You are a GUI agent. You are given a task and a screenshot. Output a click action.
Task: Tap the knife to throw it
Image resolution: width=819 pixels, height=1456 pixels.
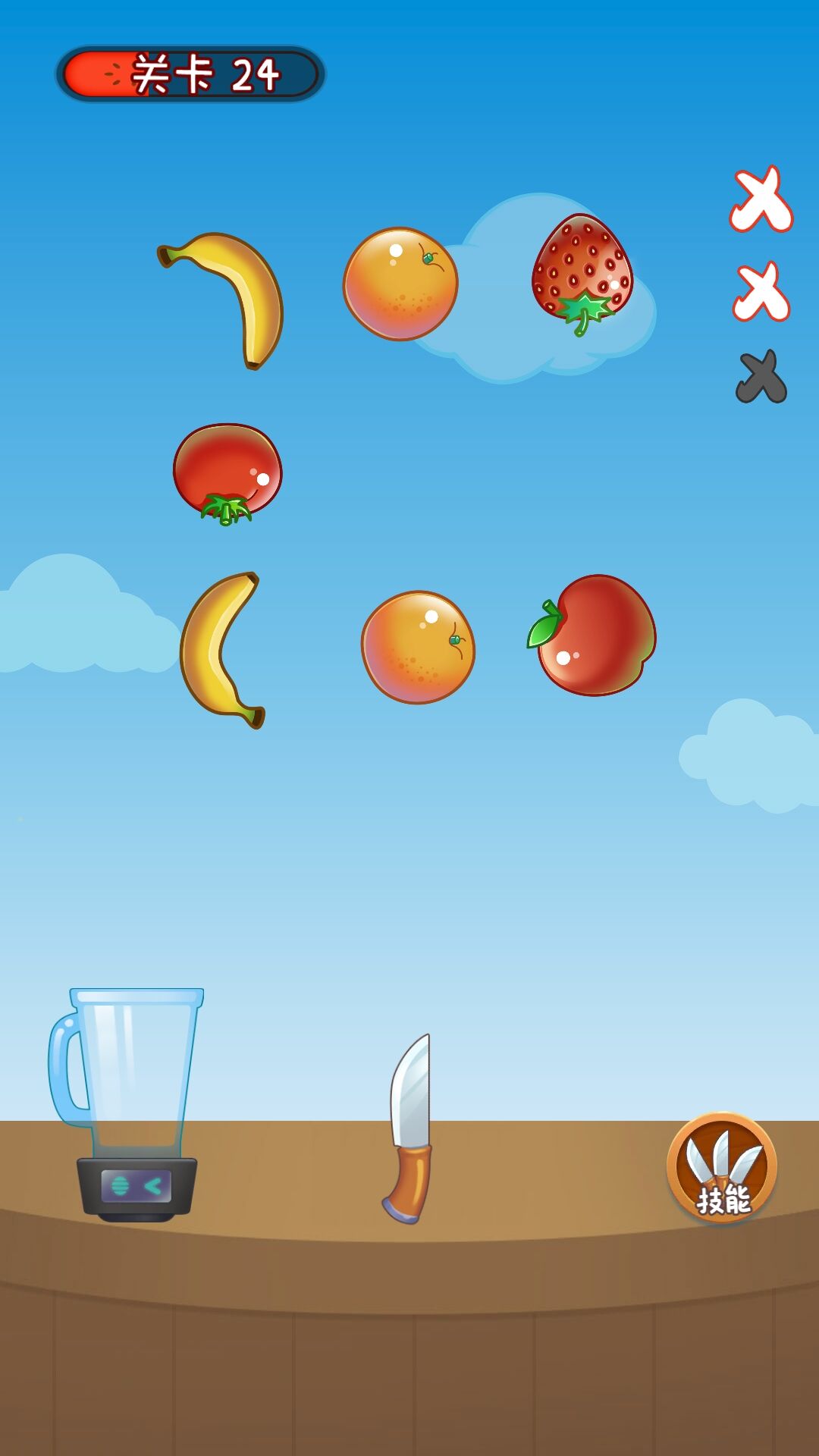point(410,1130)
